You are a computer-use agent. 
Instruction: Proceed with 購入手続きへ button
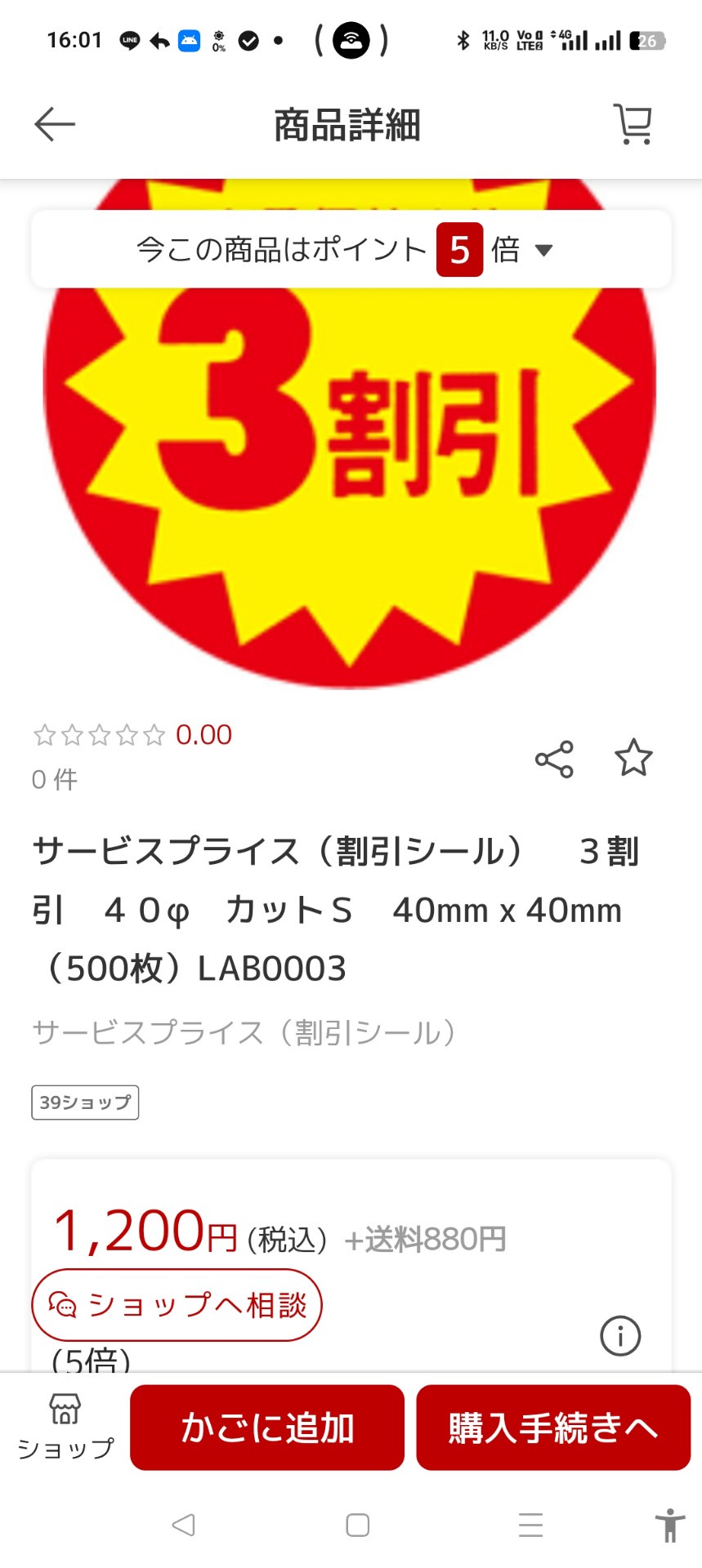(553, 1428)
